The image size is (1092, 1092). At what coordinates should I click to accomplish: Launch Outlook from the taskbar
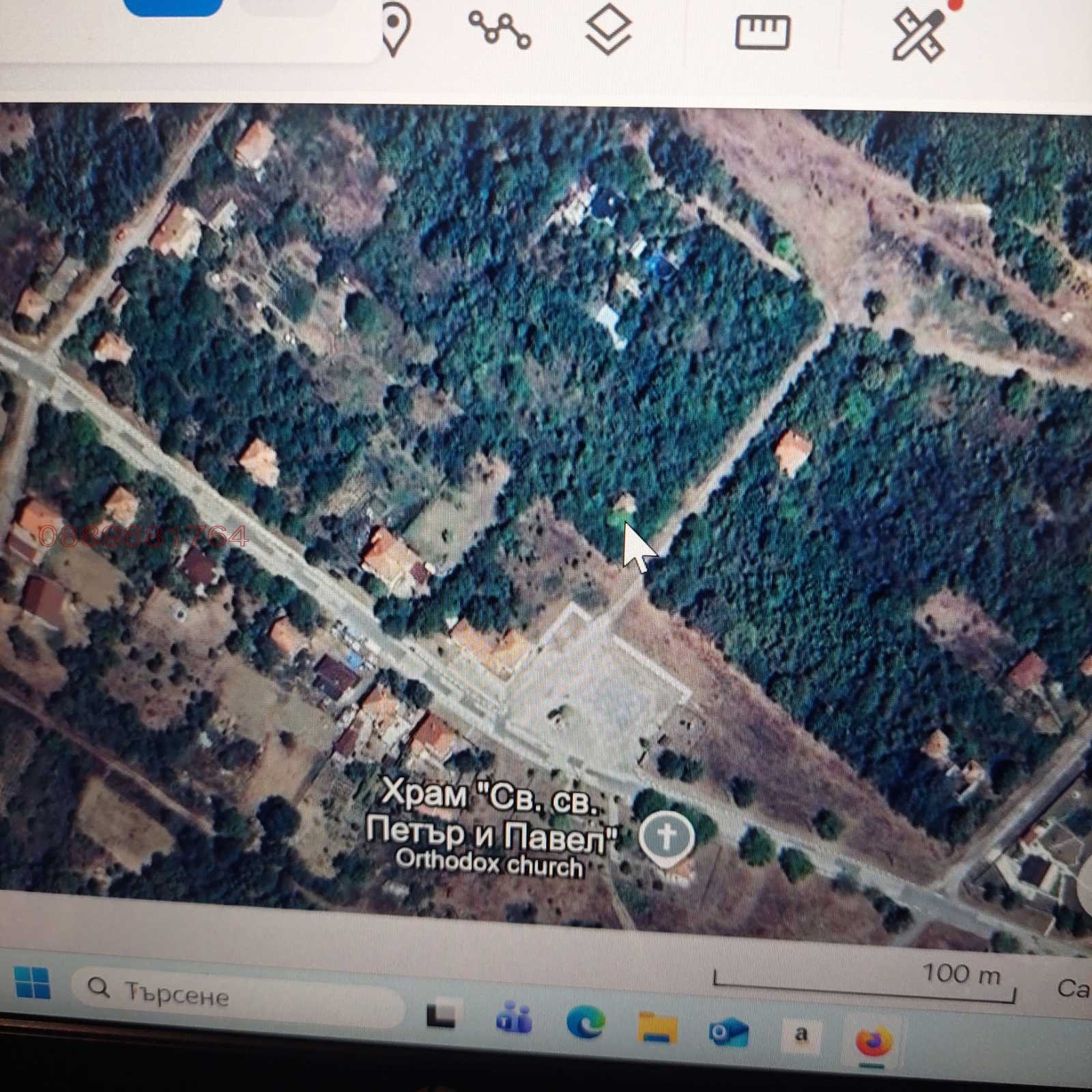(x=728, y=1033)
